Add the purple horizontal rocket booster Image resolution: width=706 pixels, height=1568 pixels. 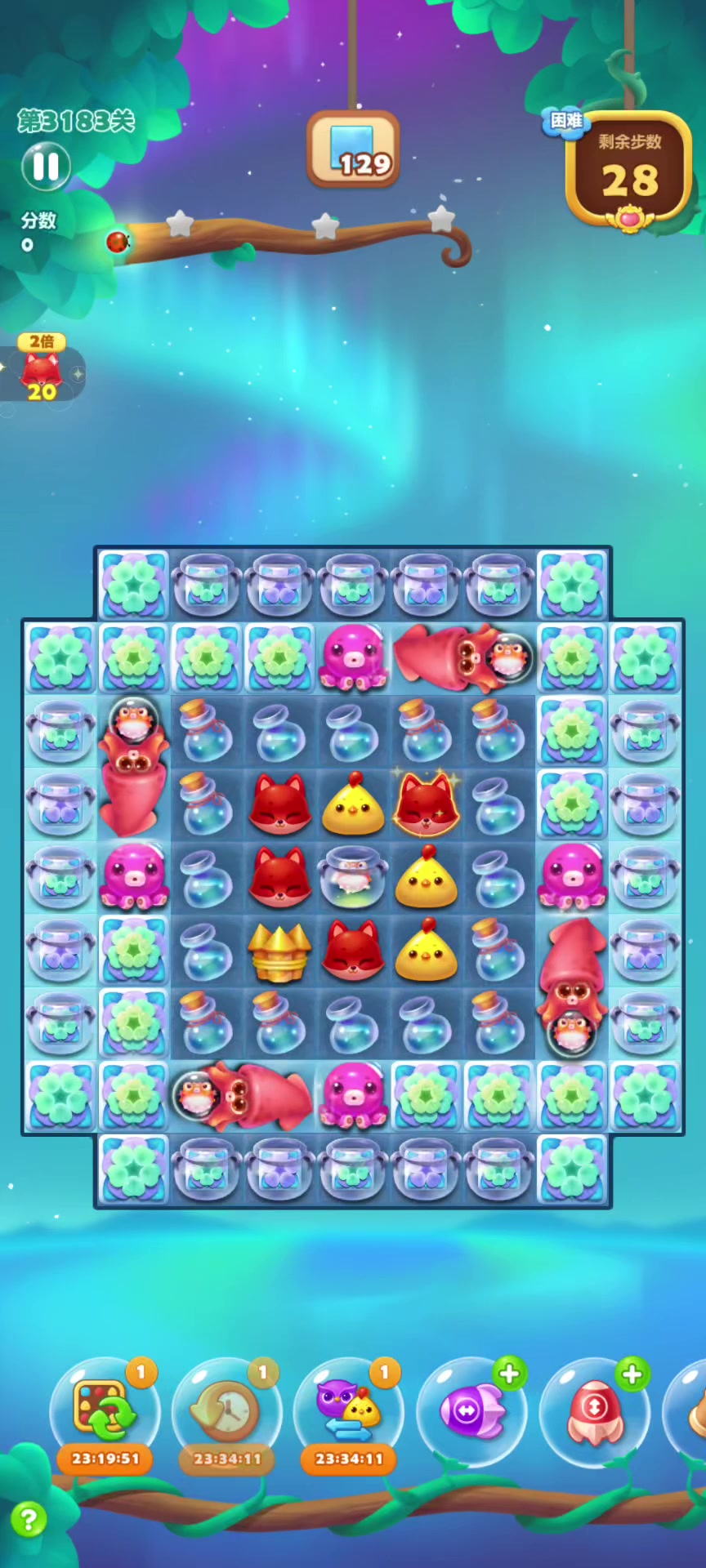[472, 1411]
